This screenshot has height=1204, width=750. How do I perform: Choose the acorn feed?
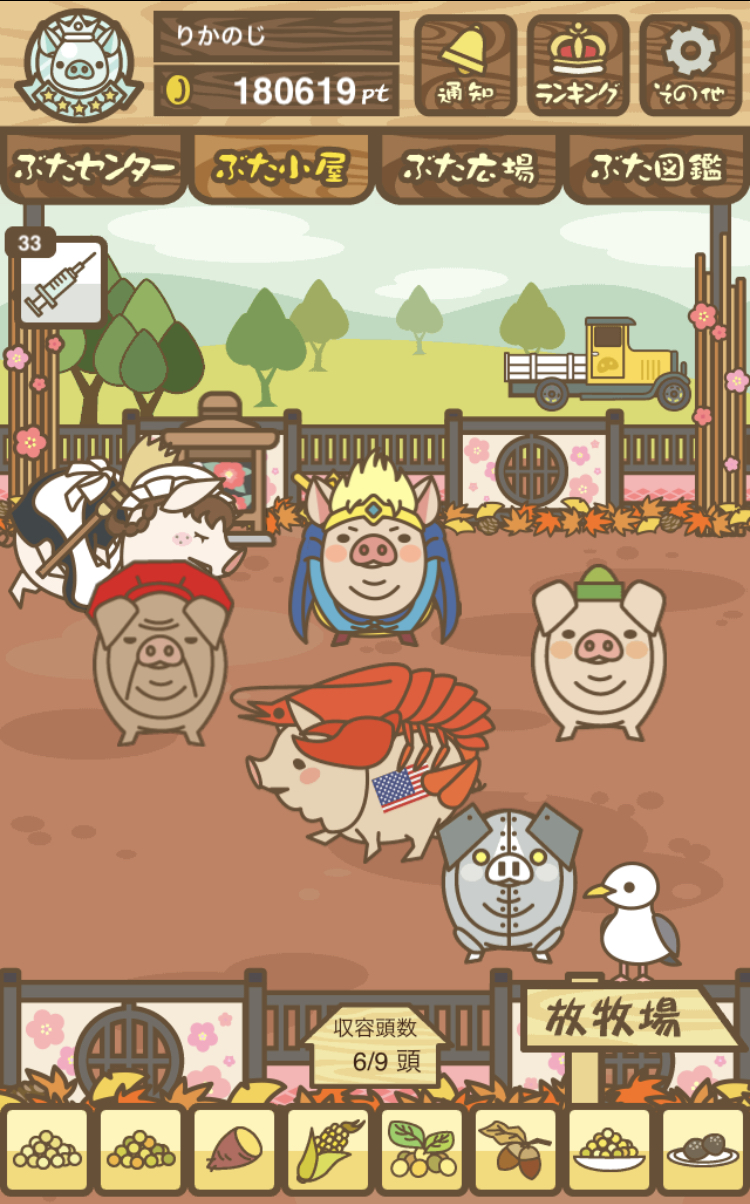click(x=515, y=1150)
